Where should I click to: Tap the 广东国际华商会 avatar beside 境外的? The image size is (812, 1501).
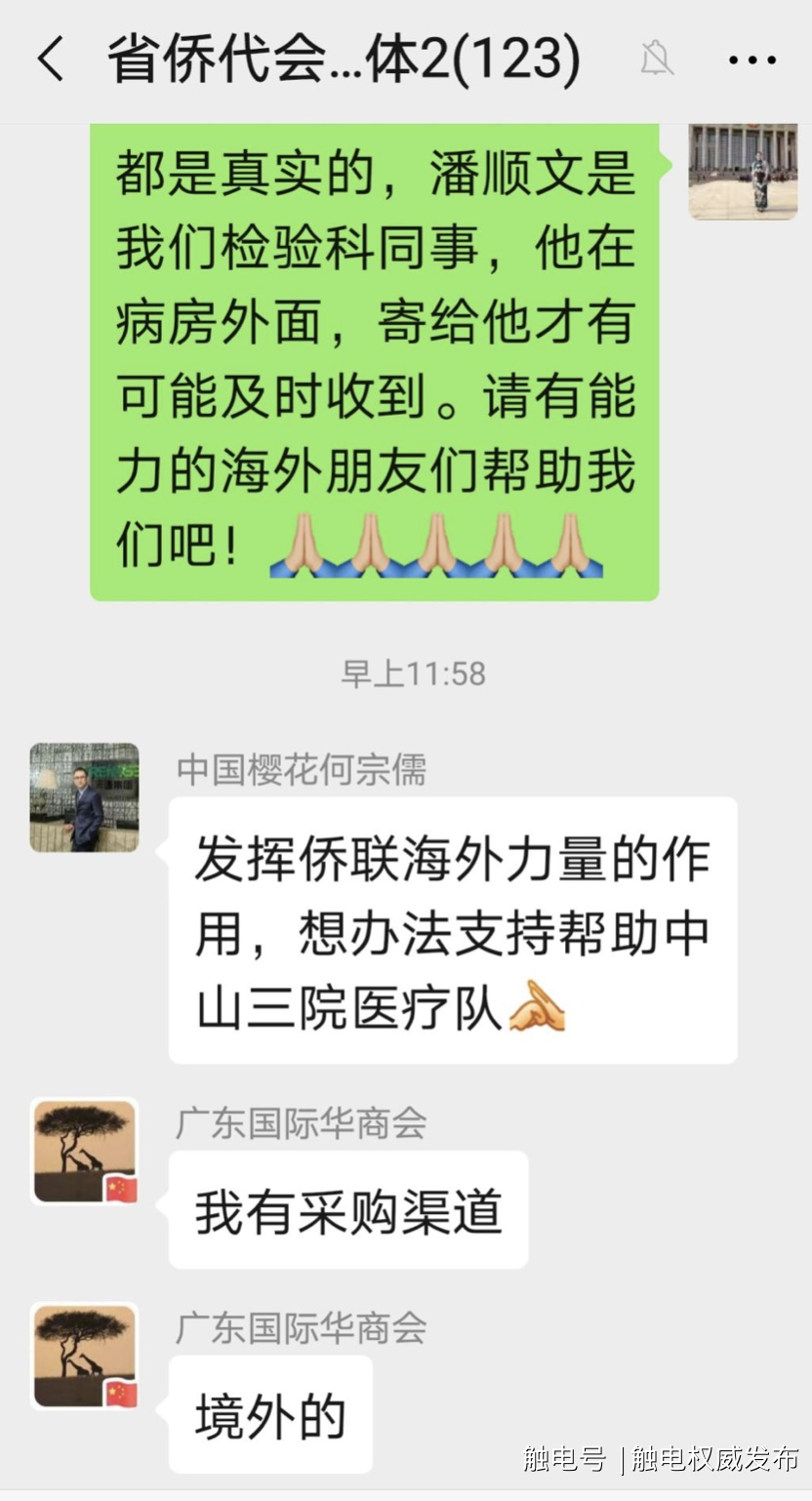point(84,1357)
